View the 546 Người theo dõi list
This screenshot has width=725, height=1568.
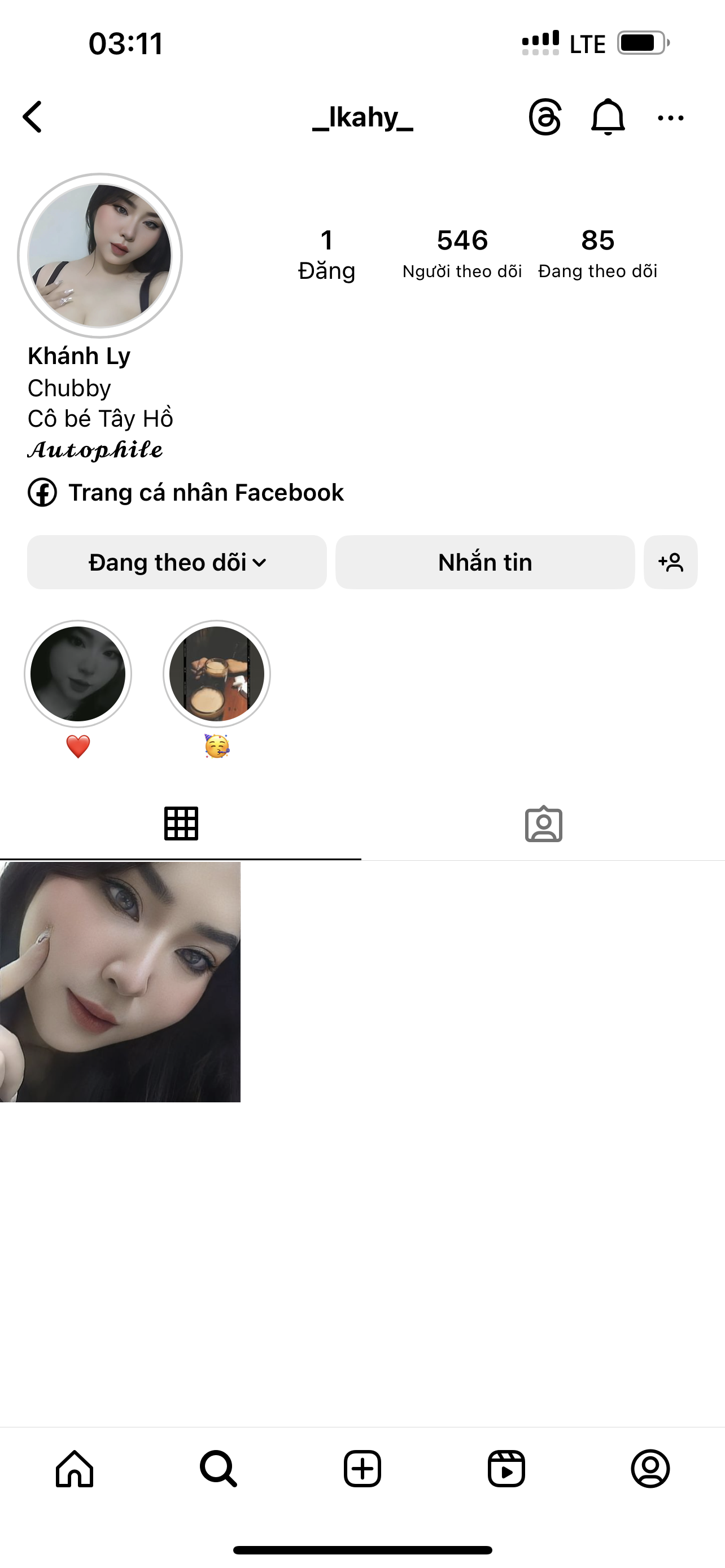click(x=462, y=253)
